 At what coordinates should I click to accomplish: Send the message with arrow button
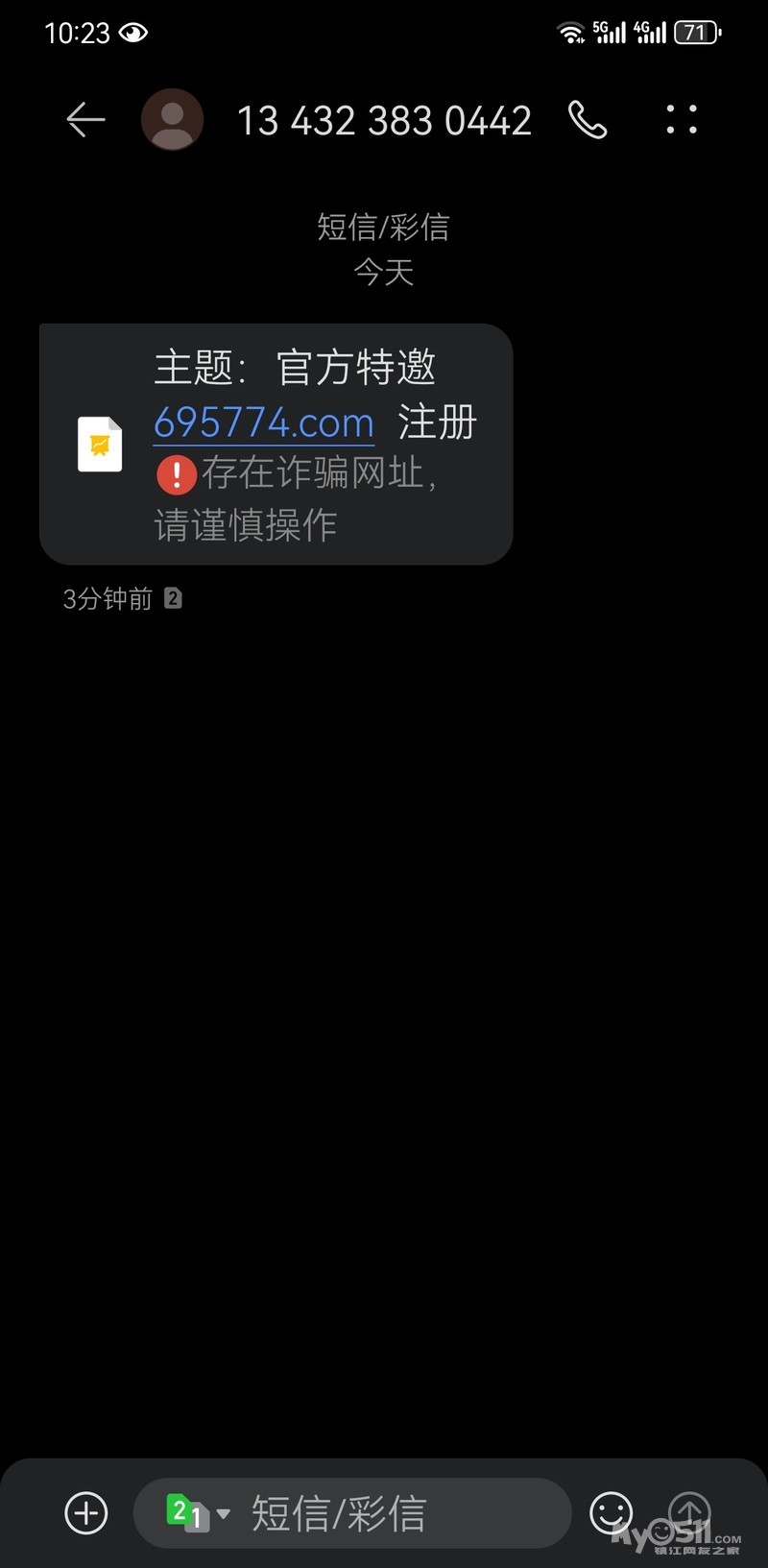(x=688, y=1511)
